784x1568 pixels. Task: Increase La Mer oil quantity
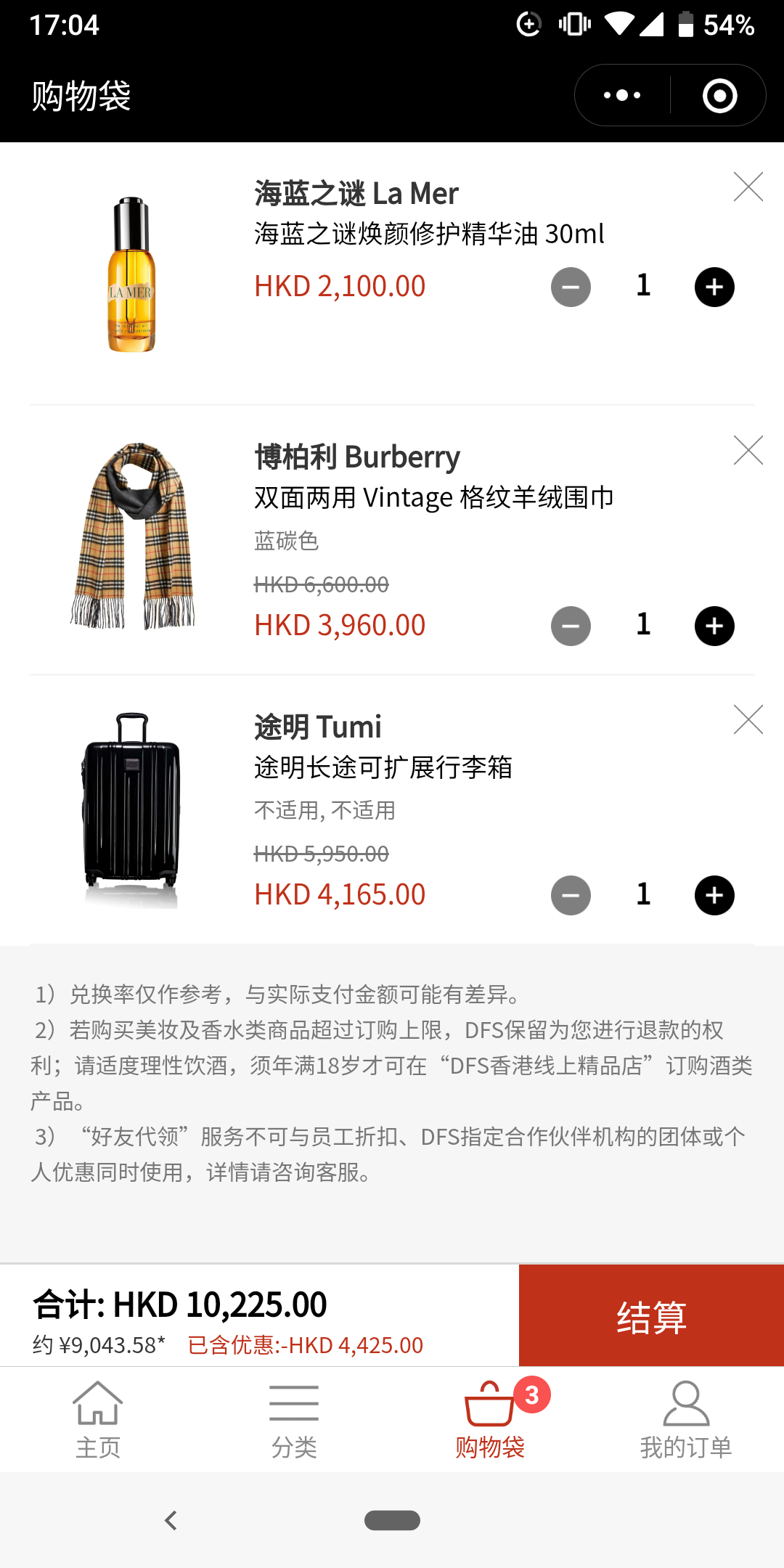tap(714, 287)
